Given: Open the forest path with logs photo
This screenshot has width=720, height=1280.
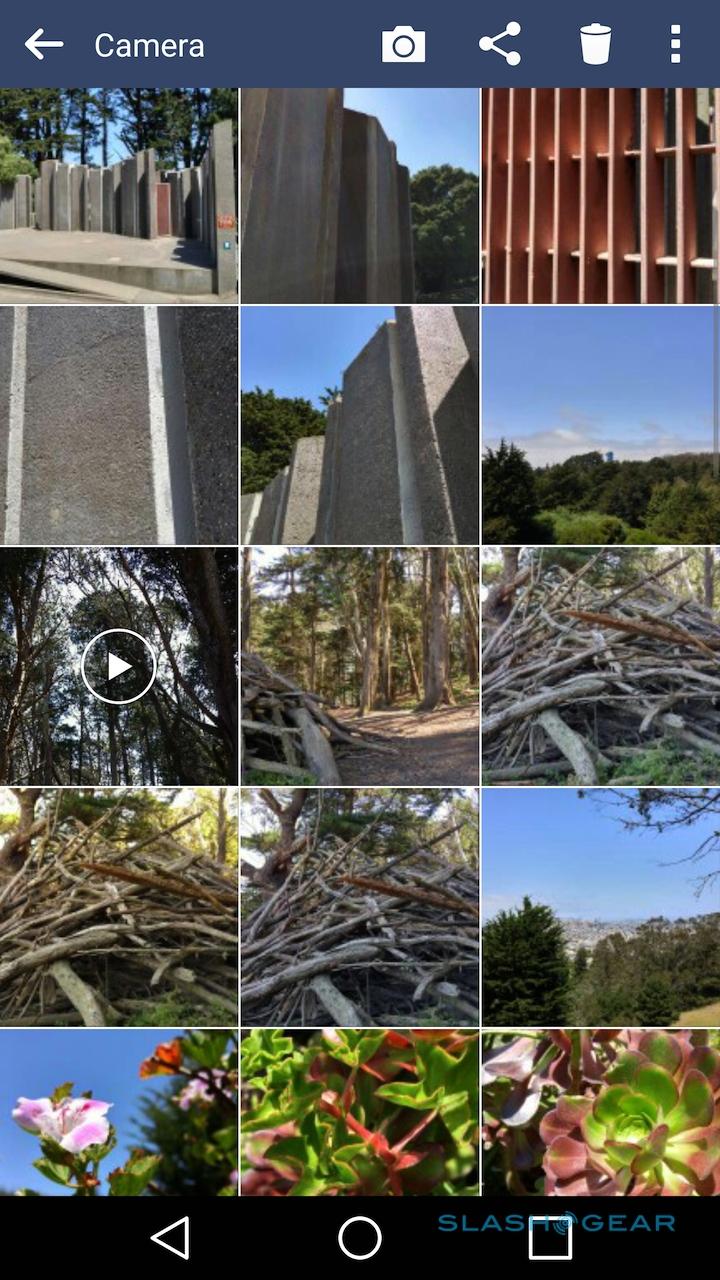Looking at the screenshot, I should pyautogui.click(x=359, y=666).
